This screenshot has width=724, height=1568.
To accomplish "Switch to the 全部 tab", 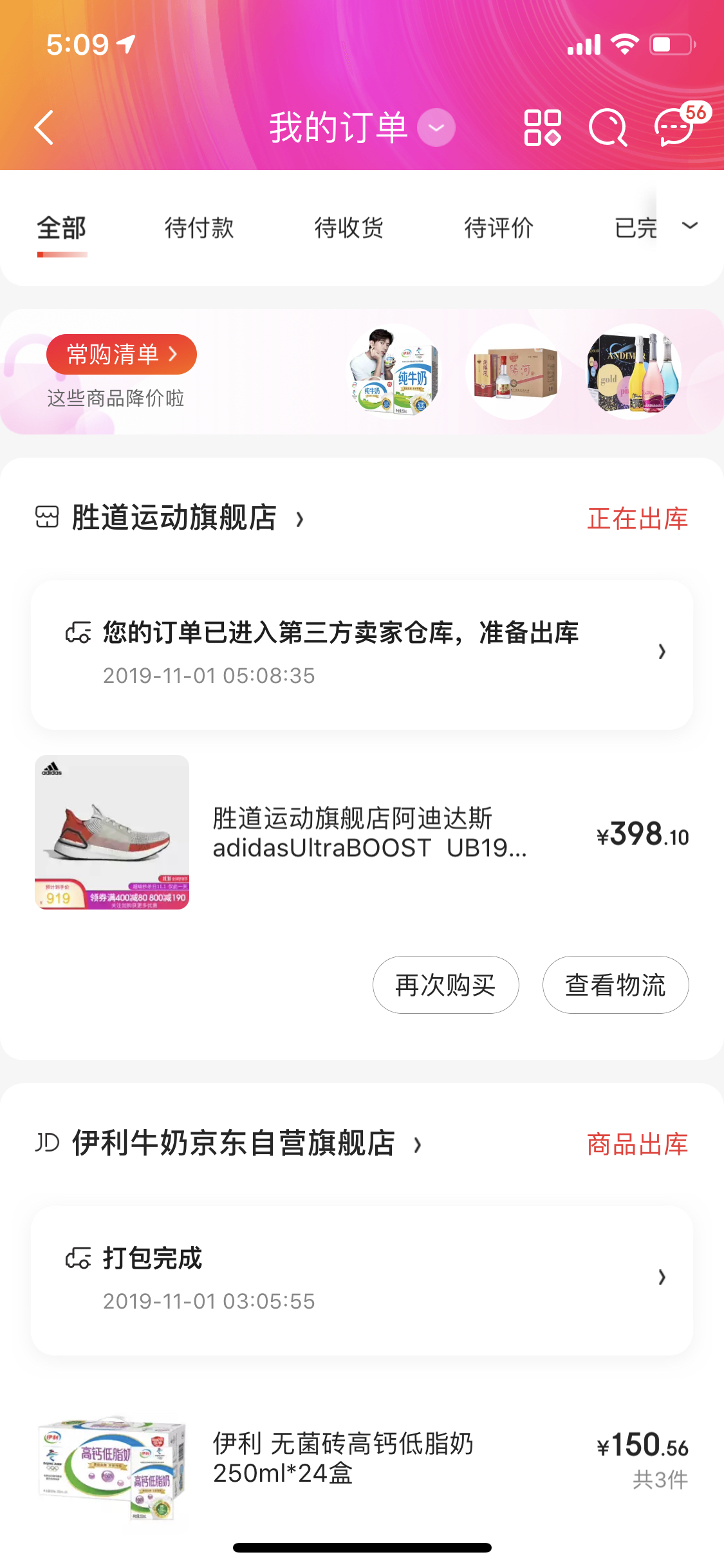I will 62,228.
